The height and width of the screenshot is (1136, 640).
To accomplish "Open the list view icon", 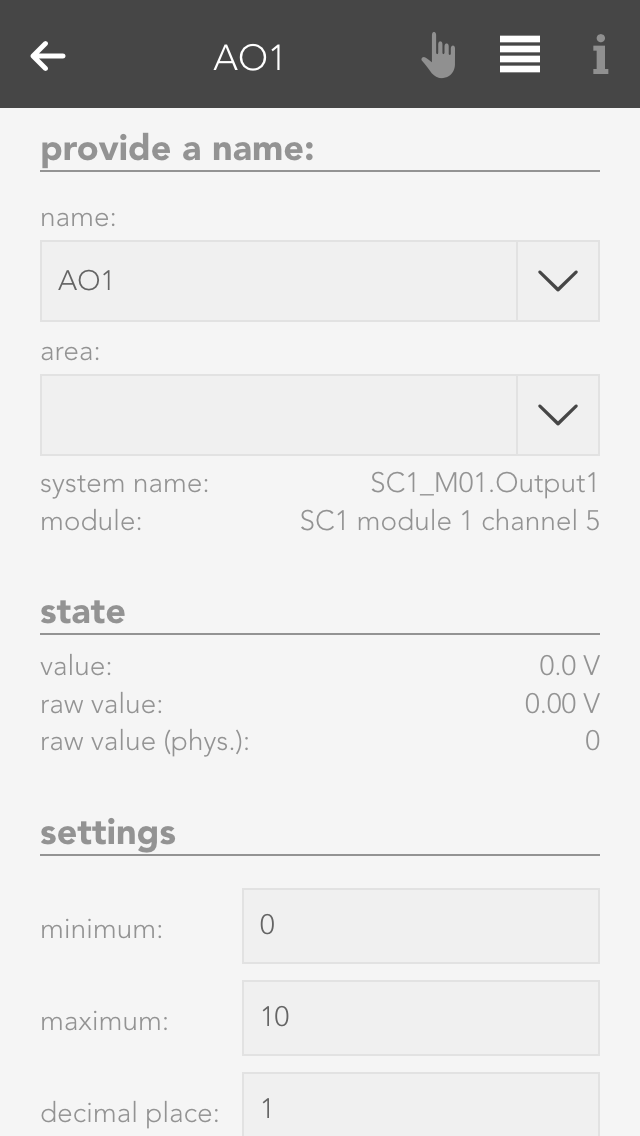I will click(520, 55).
